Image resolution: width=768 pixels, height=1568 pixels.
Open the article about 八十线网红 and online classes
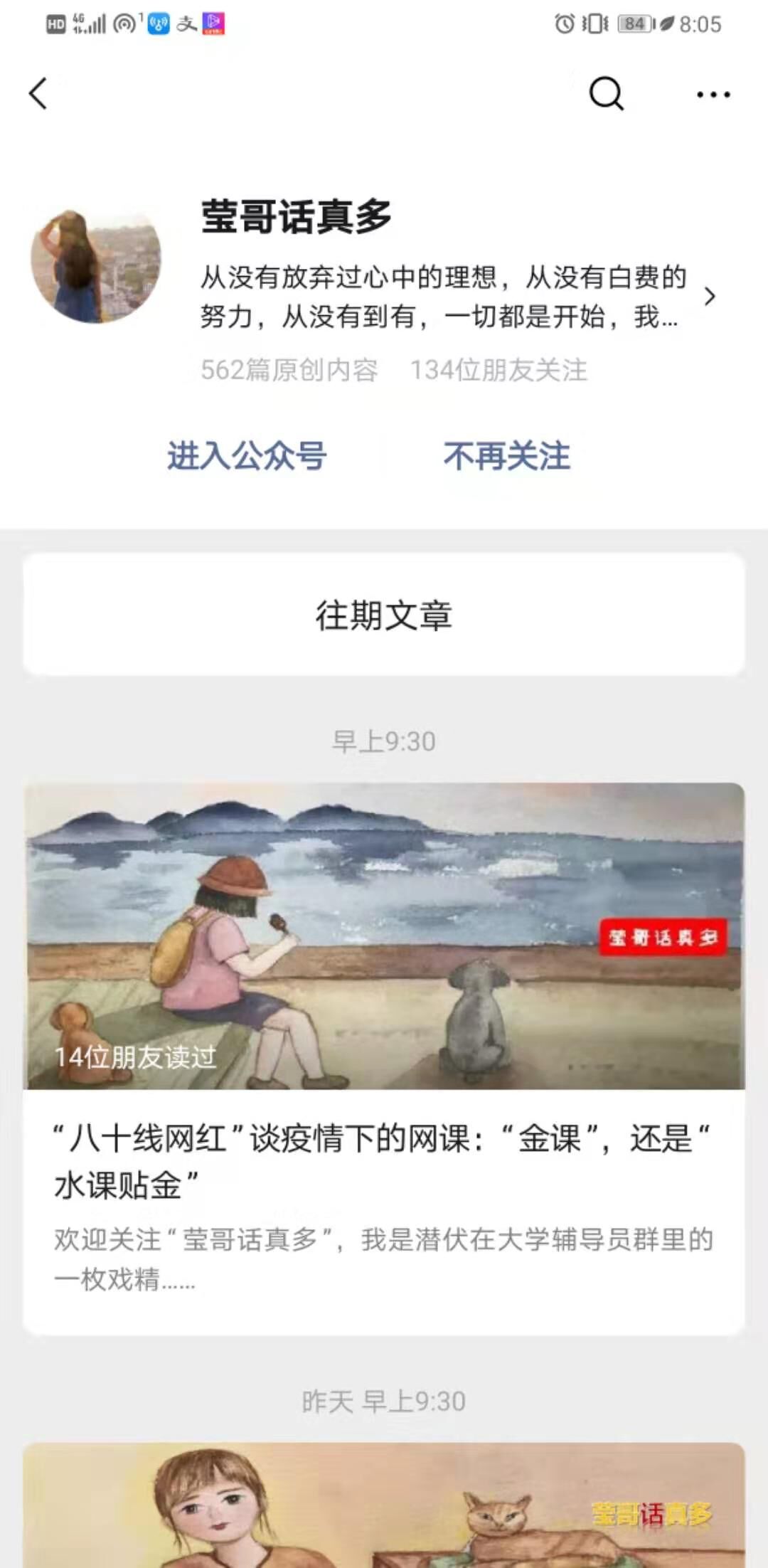[x=384, y=1160]
